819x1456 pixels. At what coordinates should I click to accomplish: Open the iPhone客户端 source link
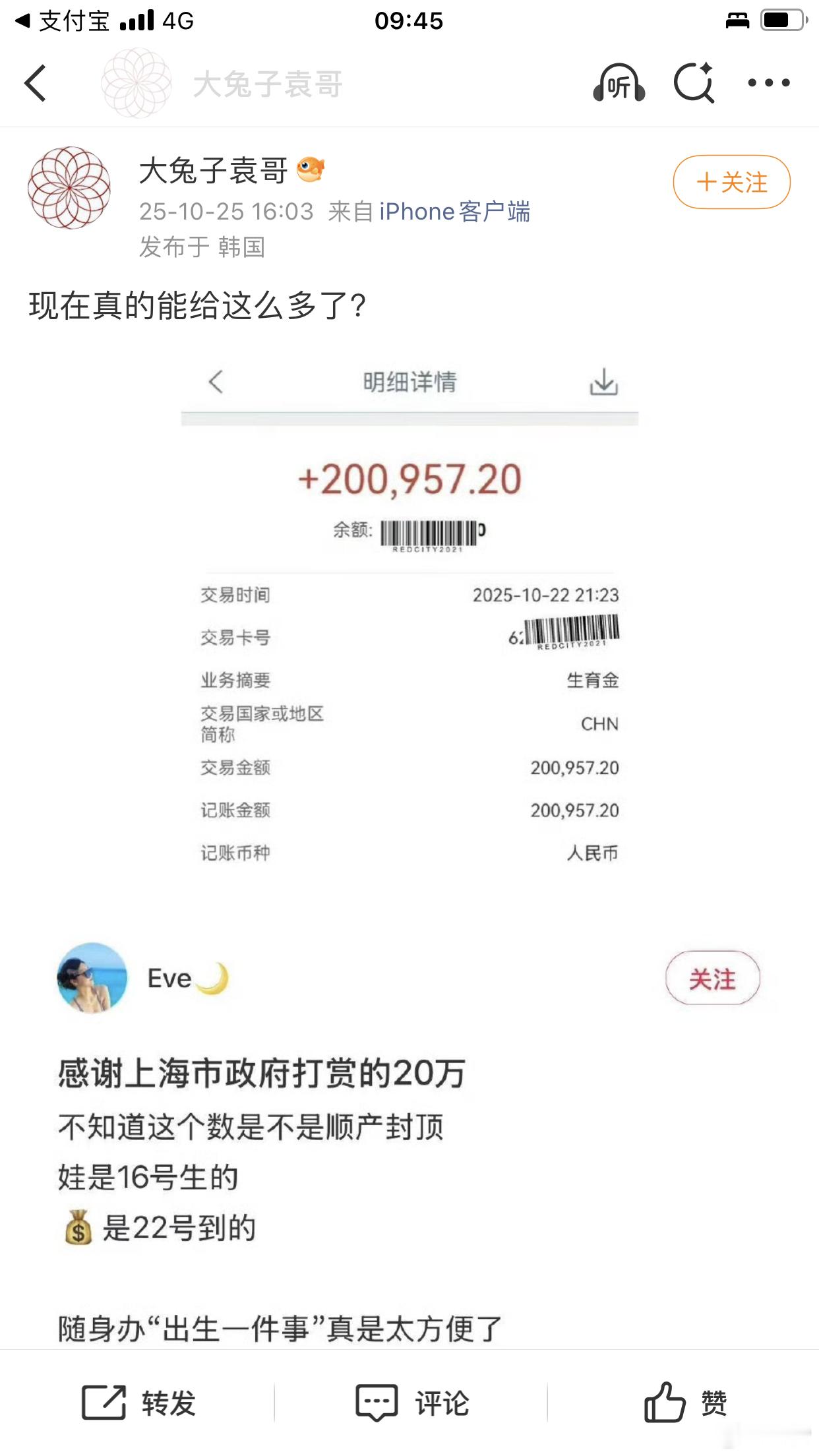pos(454,212)
